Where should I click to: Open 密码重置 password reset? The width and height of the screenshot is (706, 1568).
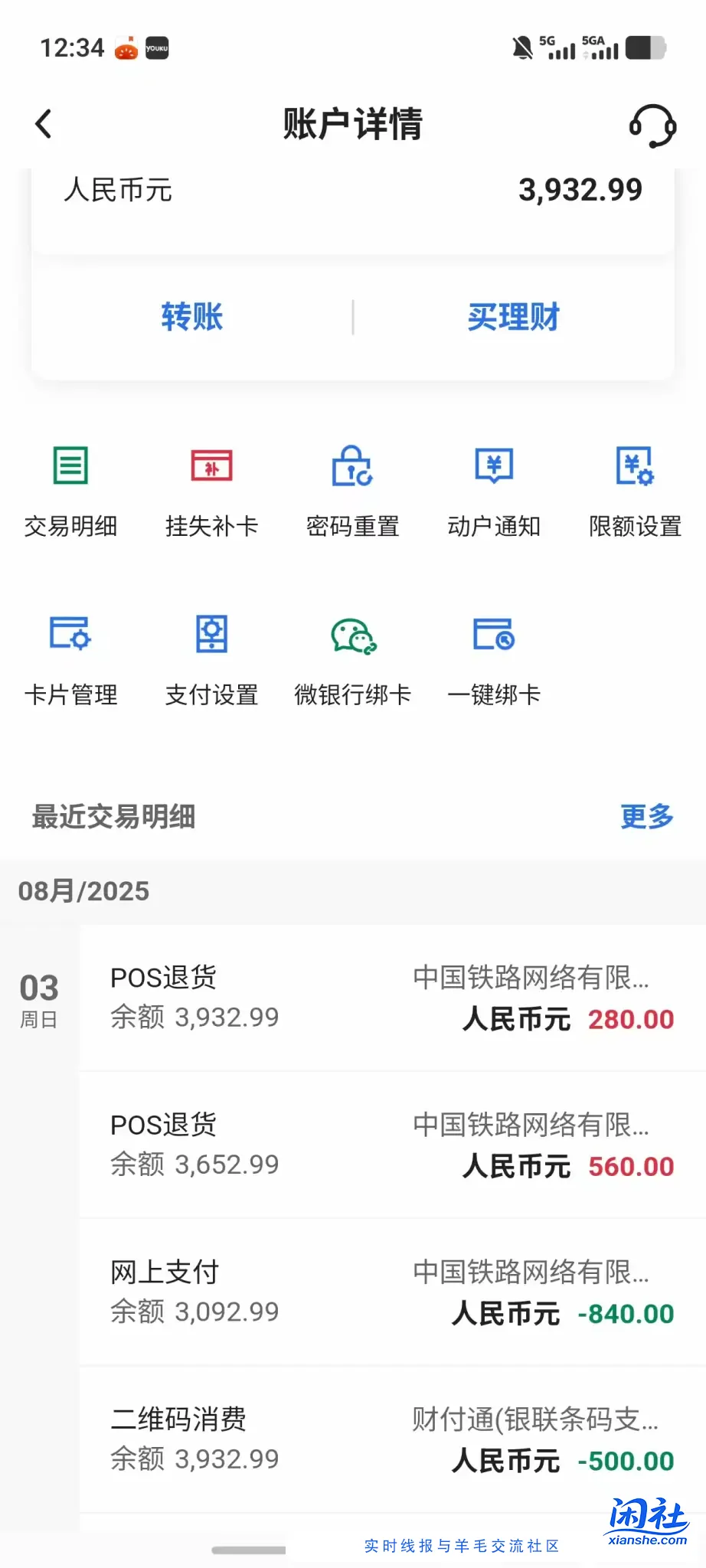[x=352, y=490]
